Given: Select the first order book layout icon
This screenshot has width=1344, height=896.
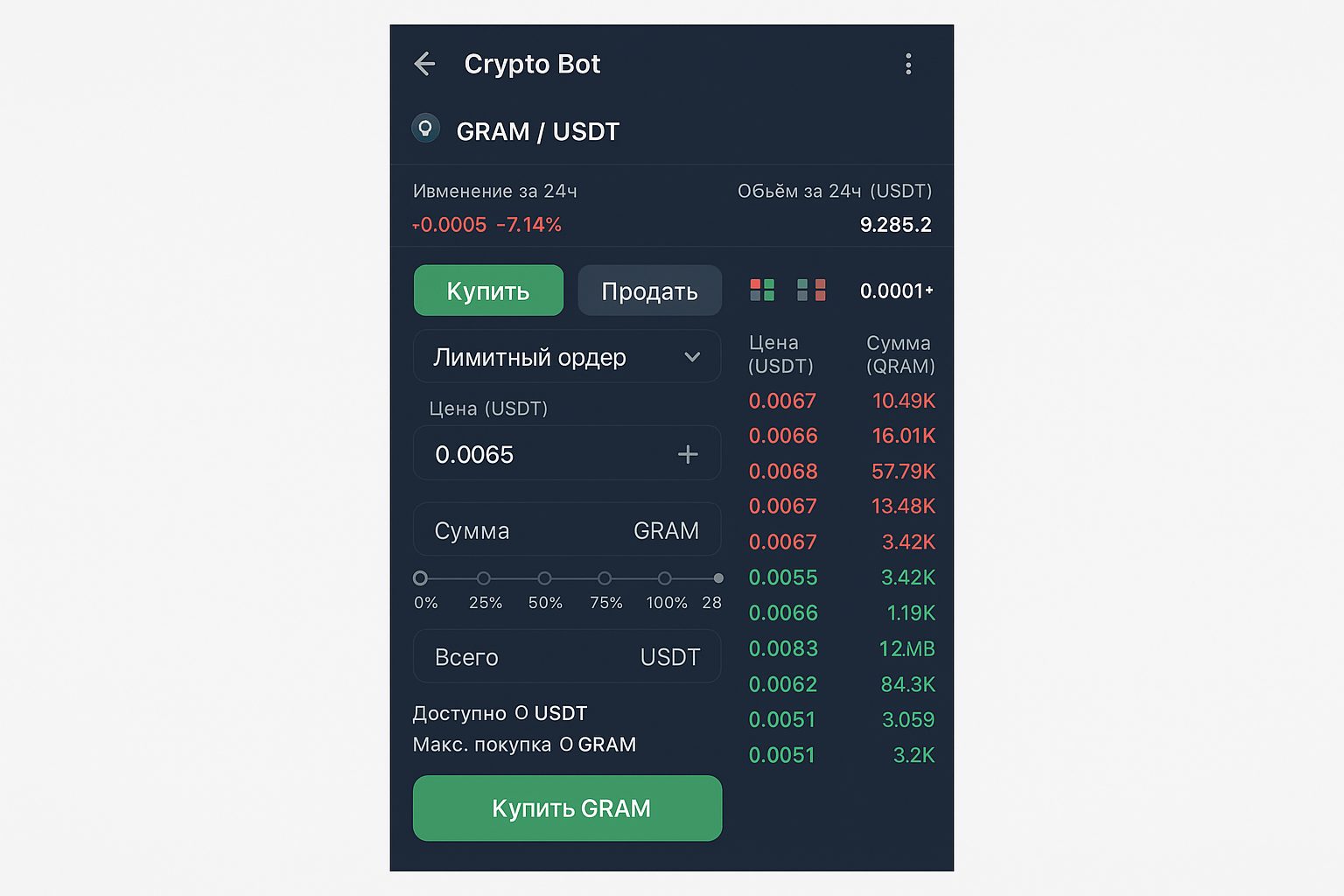Looking at the screenshot, I should pyautogui.click(x=762, y=290).
